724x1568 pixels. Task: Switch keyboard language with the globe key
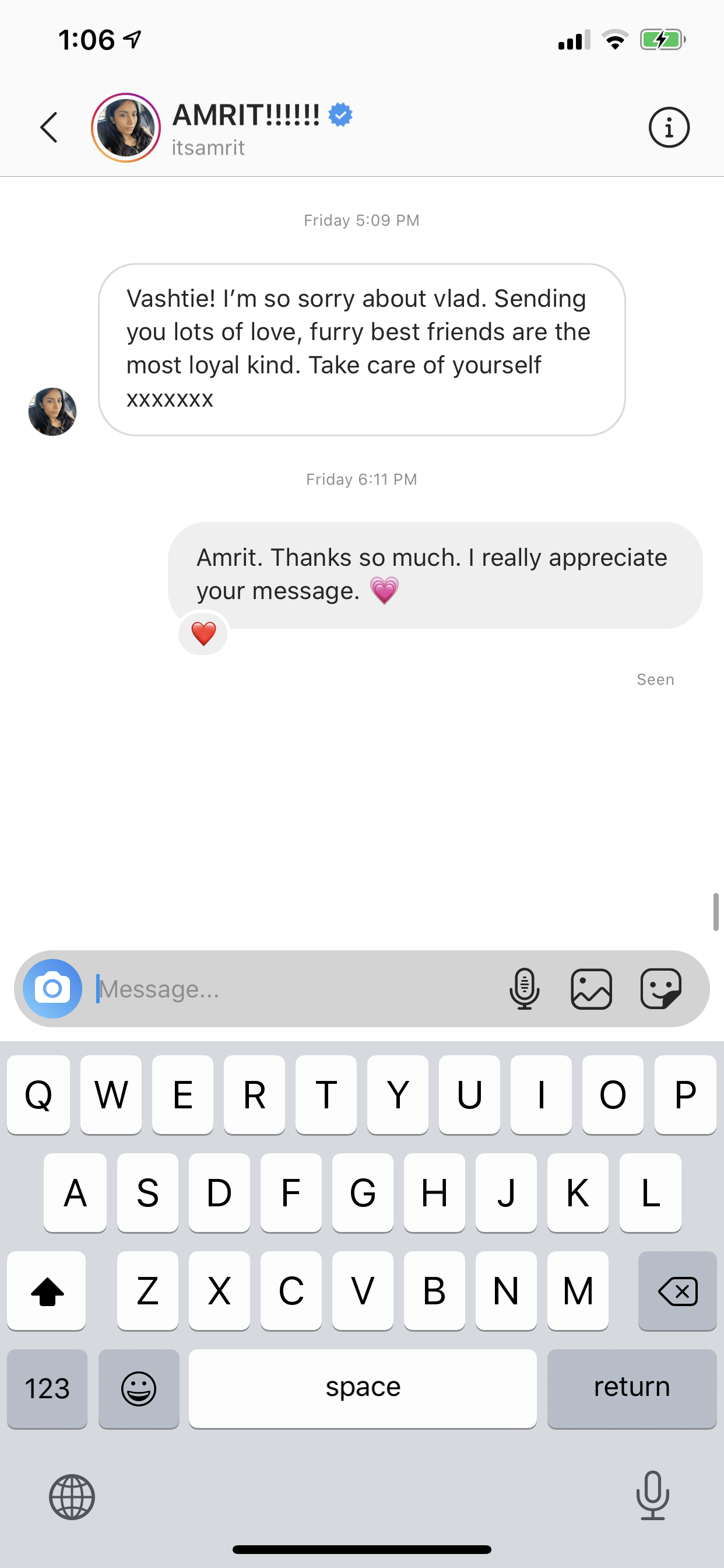pos(72,1497)
